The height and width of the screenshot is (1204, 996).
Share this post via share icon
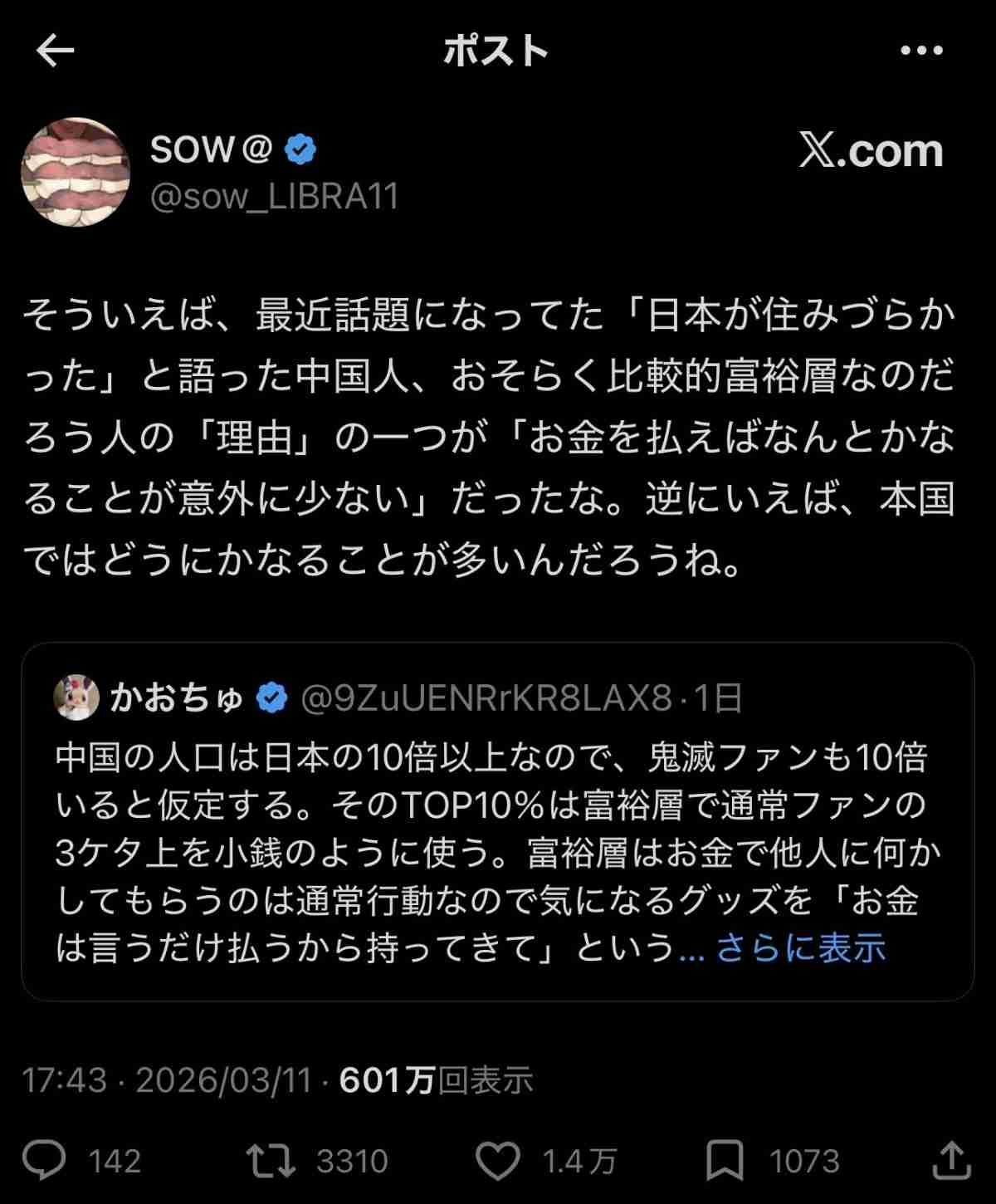click(951, 1160)
